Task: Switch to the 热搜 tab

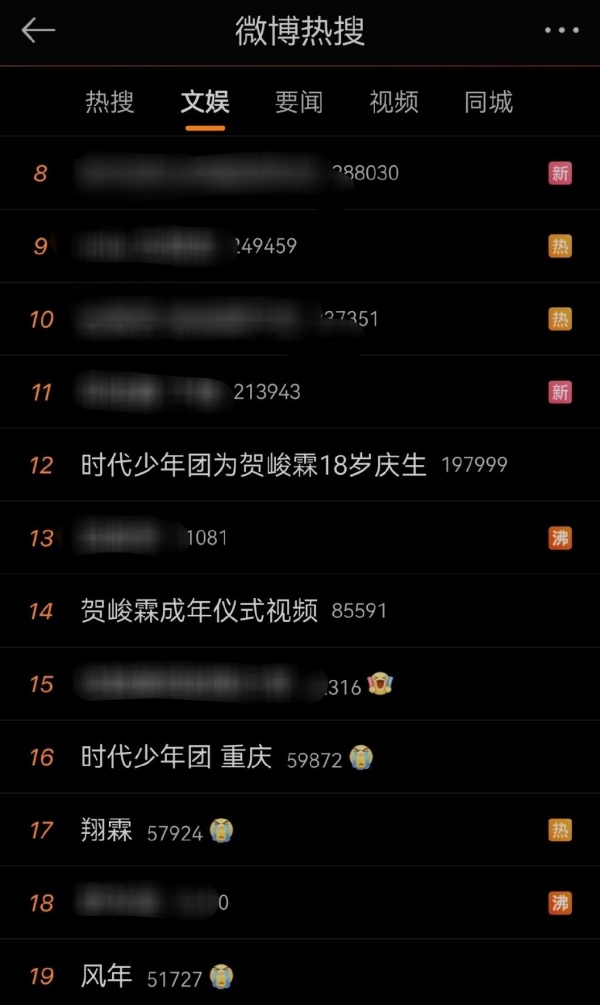Action: pos(109,101)
